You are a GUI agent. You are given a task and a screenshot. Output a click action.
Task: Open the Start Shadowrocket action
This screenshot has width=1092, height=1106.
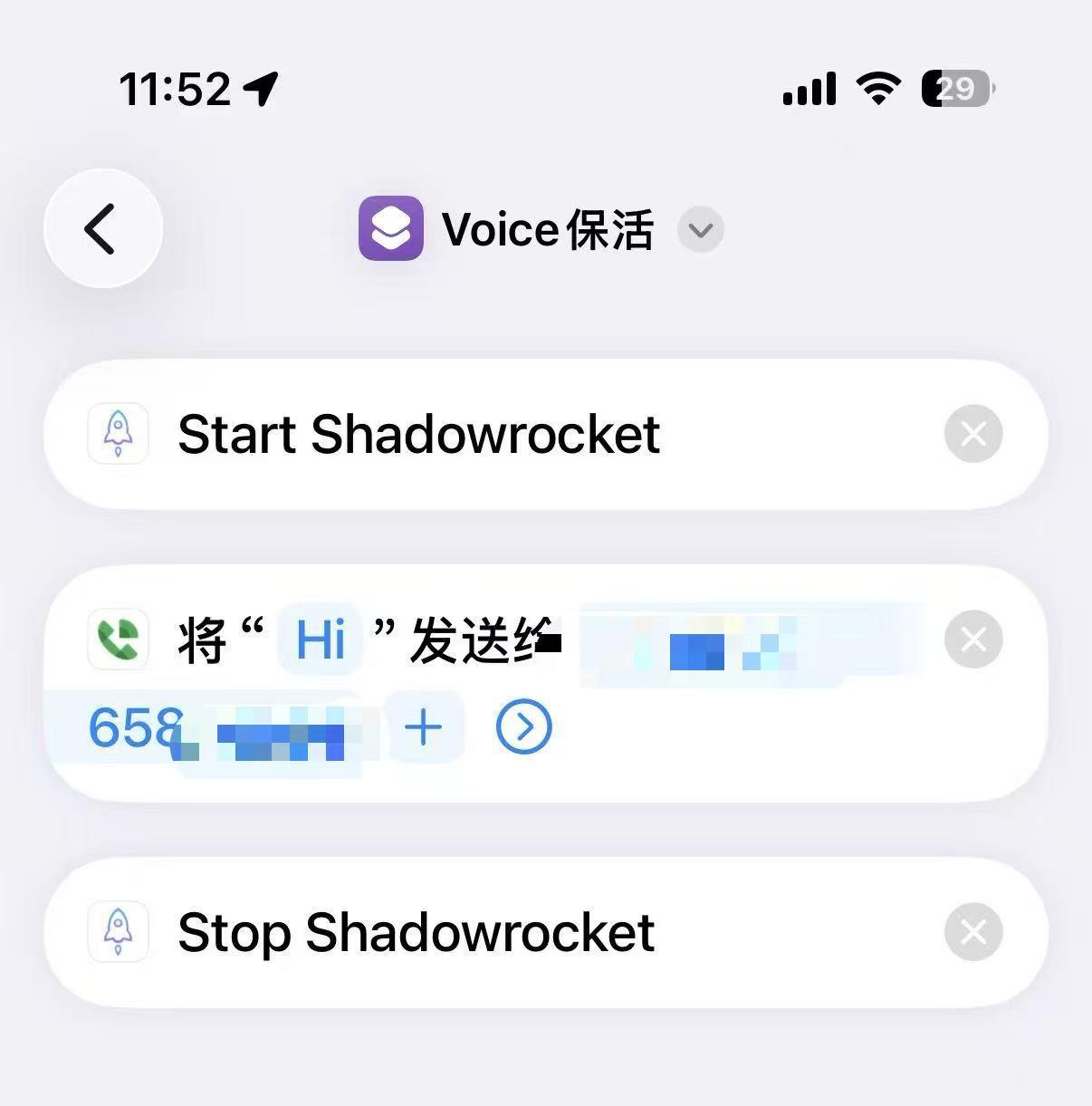[x=418, y=434]
